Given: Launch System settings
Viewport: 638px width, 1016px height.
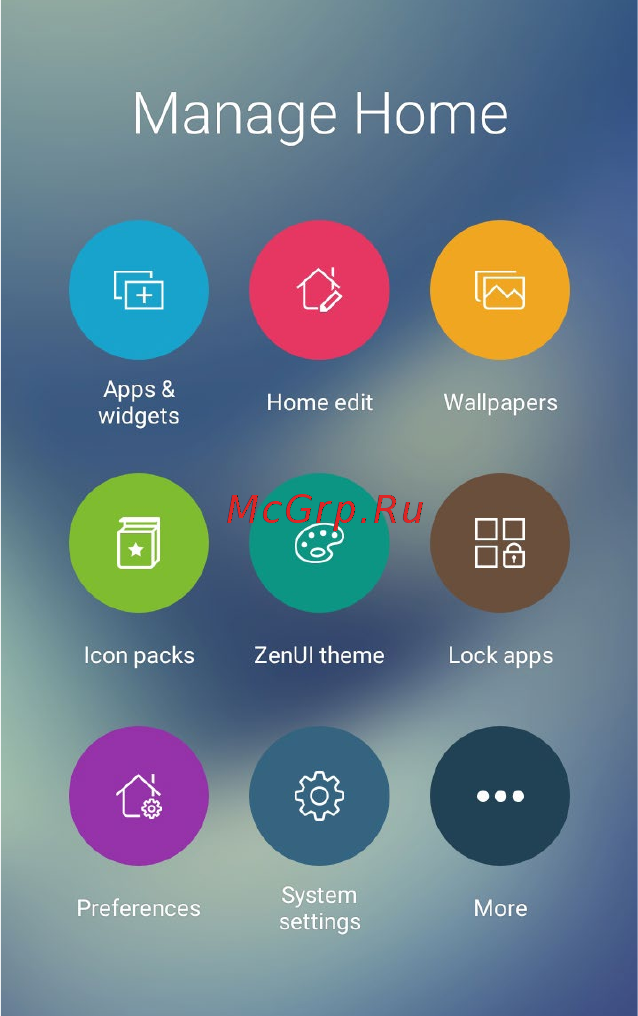Looking at the screenshot, I should click(319, 796).
